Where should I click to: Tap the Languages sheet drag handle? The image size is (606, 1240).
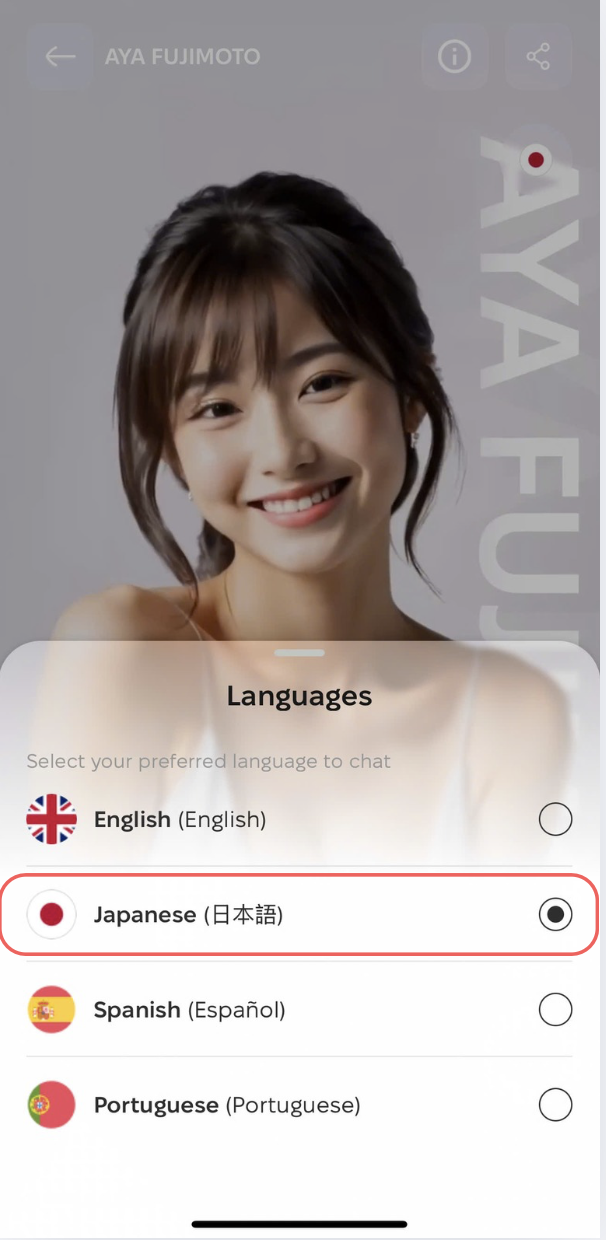pos(299,653)
